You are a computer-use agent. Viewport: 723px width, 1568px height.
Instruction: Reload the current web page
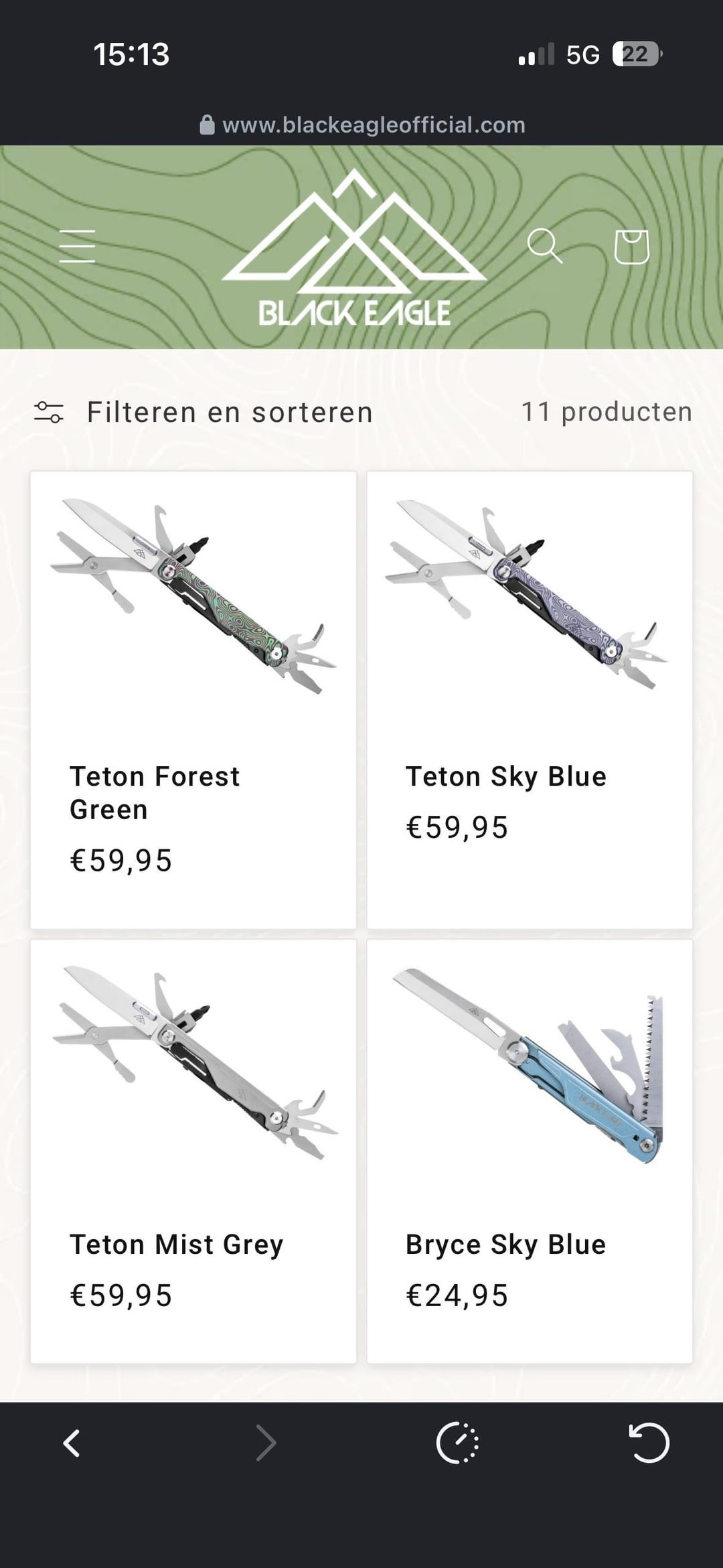tap(648, 1443)
